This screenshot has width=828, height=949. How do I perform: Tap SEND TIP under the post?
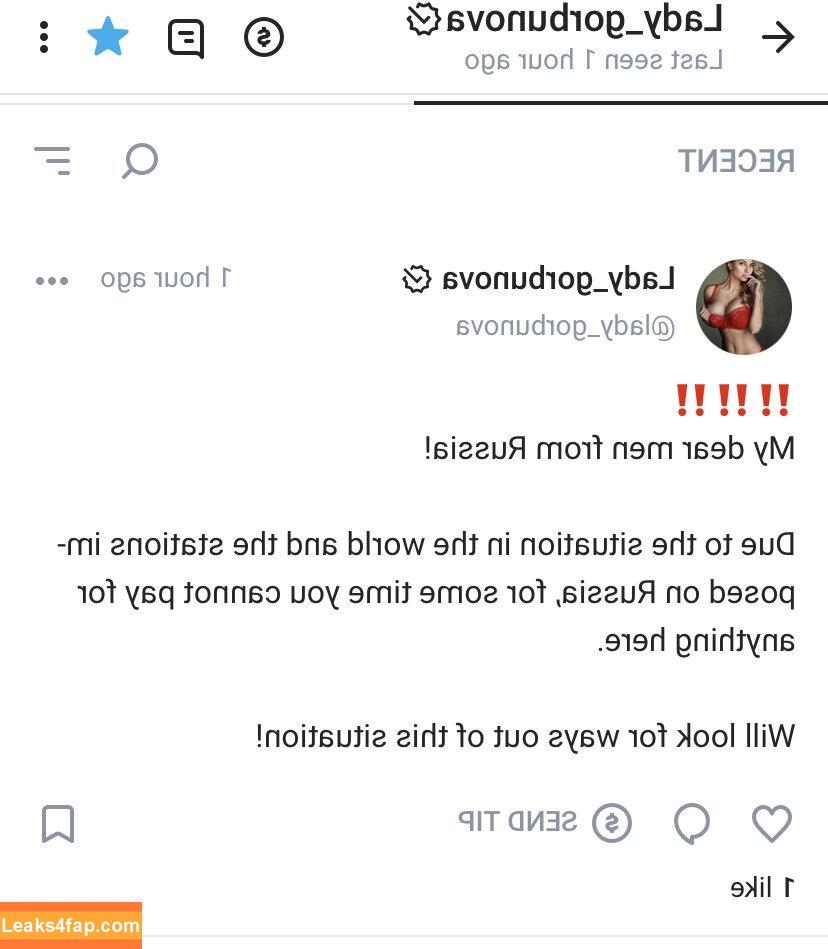pyautogui.click(x=545, y=822)
